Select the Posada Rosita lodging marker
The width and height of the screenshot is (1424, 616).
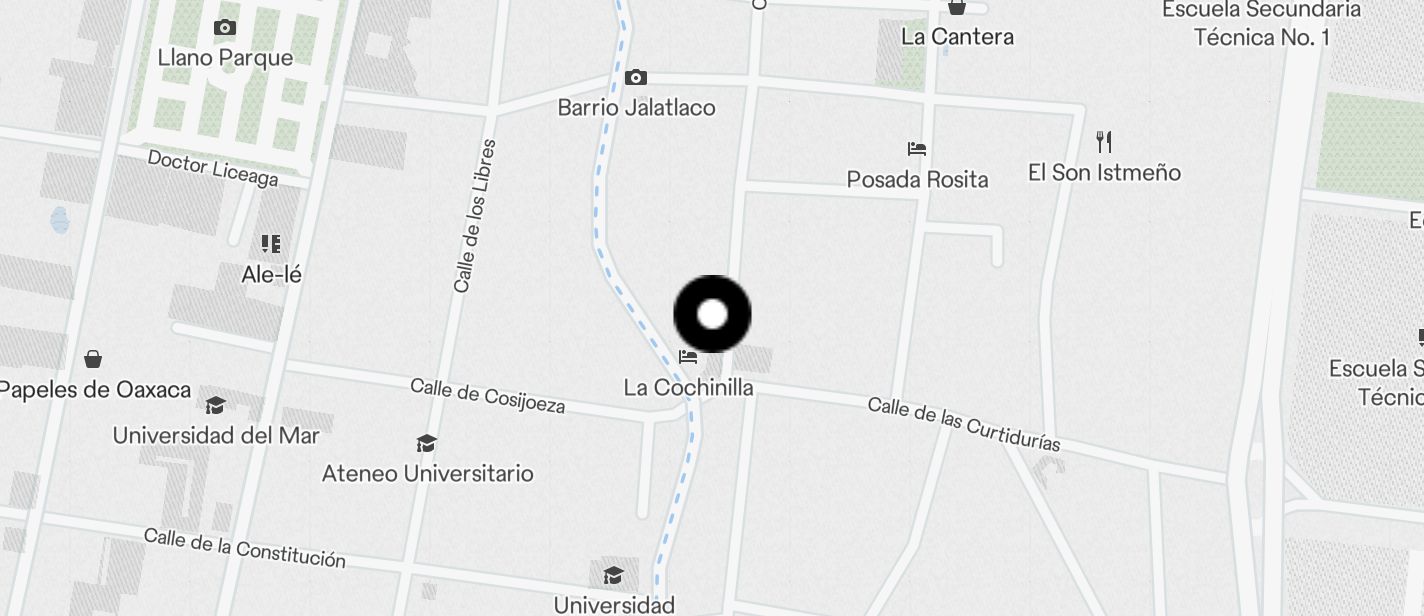coord(916,149)
